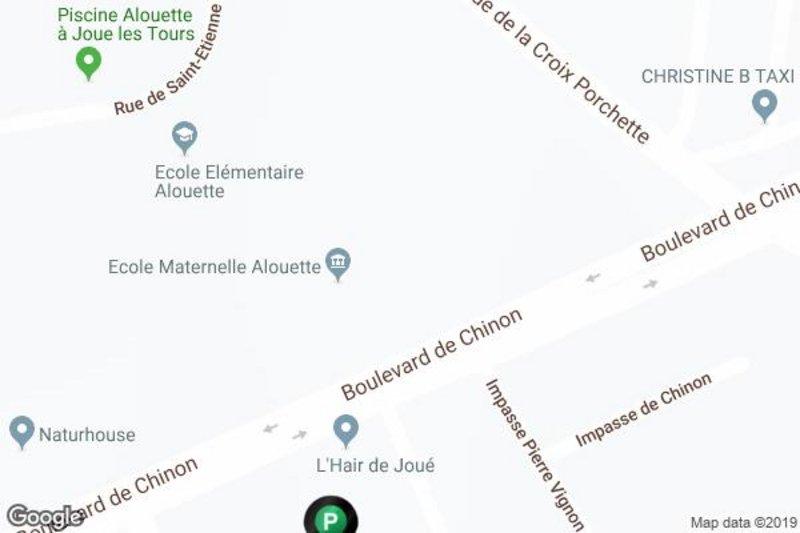Tap the CHRISTINE B TAXI pin
The width and height of the screenshot is (800, 533).
click(765, 104)
